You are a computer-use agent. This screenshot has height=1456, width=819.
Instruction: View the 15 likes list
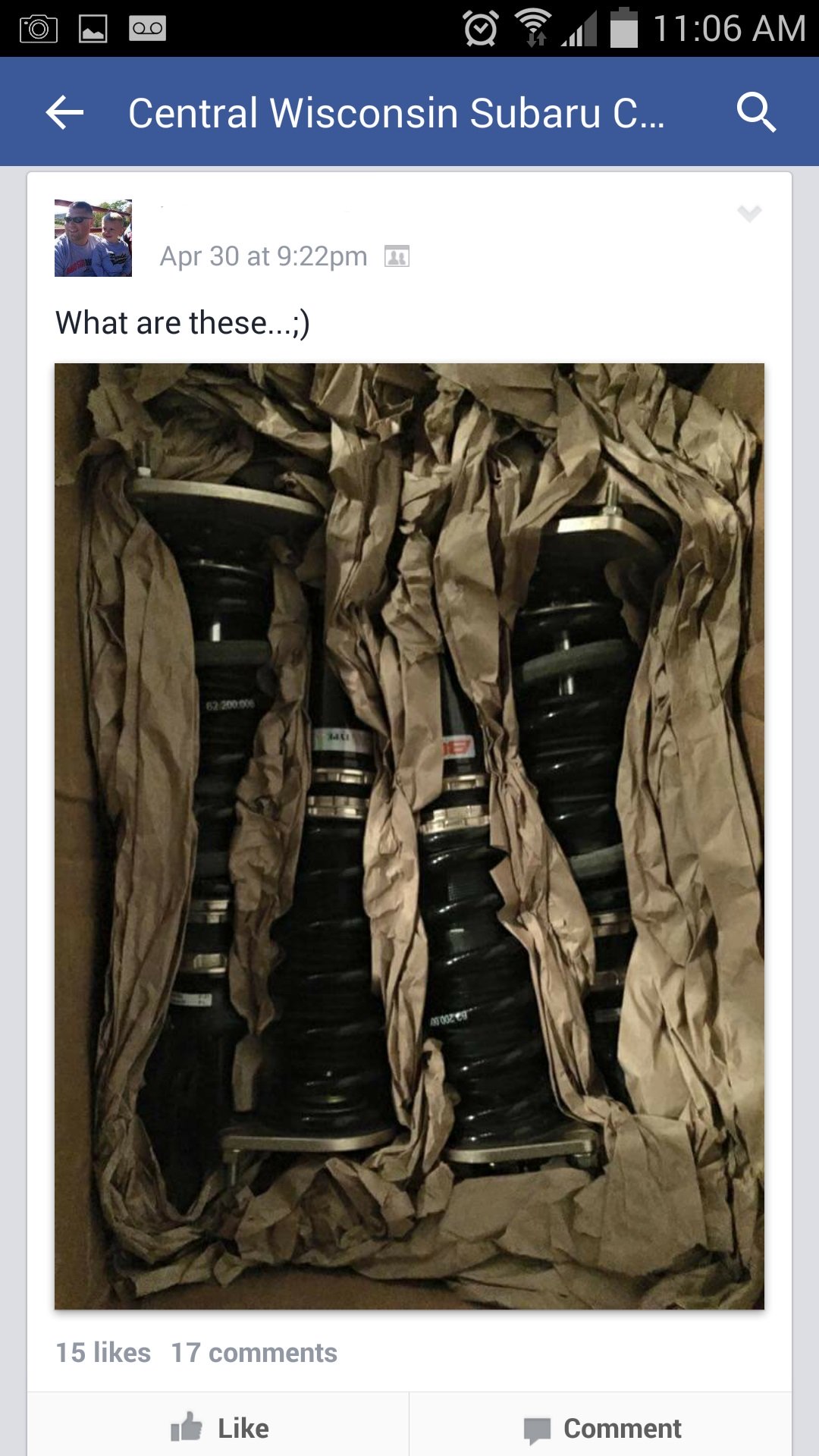pos(103,1353)
